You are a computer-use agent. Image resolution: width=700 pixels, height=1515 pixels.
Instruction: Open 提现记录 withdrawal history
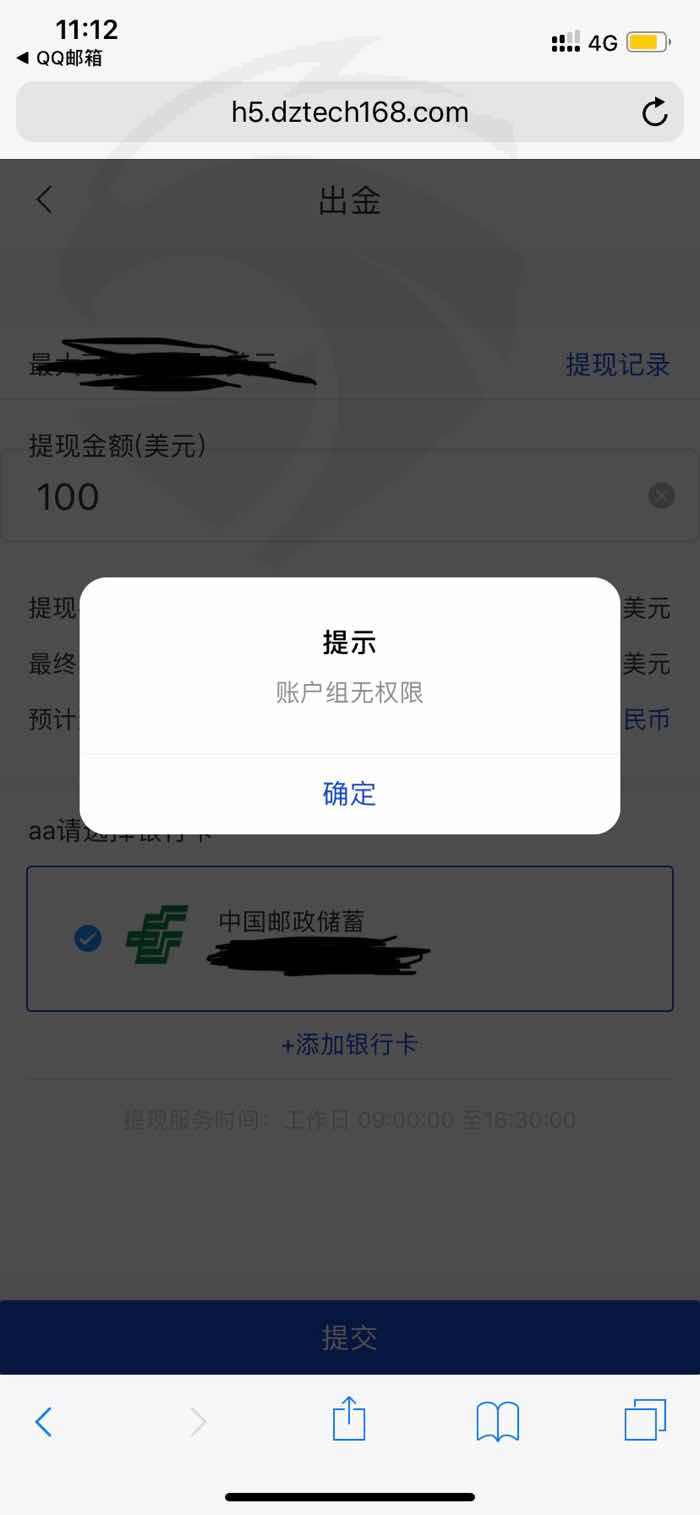[617, 365]
